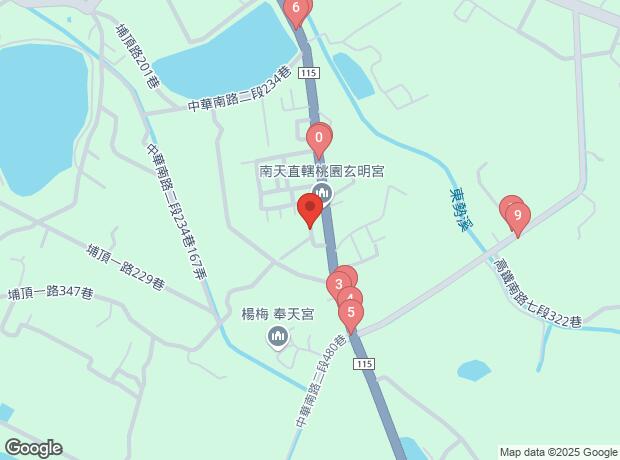
Task: Open the 楊梅 奉天宮 place icon
Action: coord(278,335)
